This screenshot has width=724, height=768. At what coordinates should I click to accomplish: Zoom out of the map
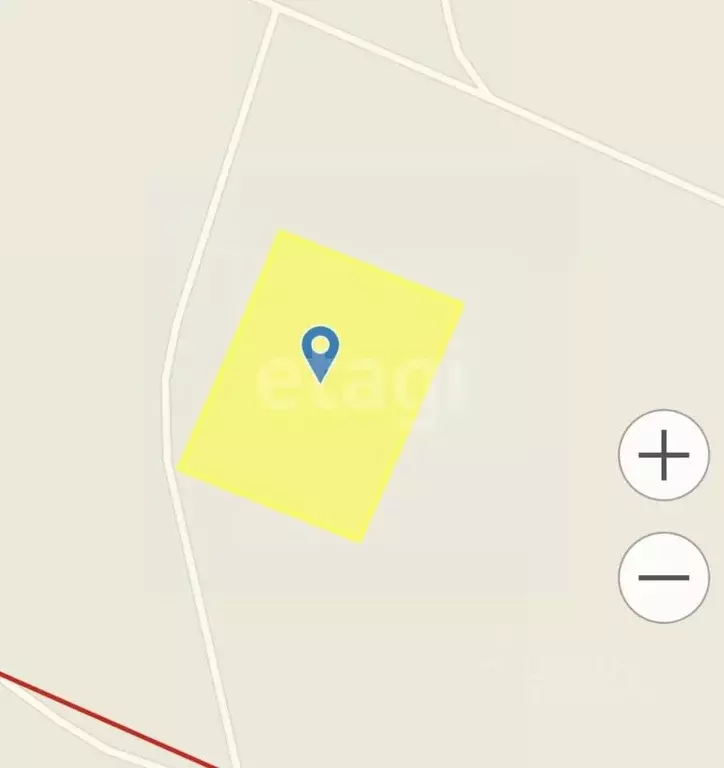664,578
